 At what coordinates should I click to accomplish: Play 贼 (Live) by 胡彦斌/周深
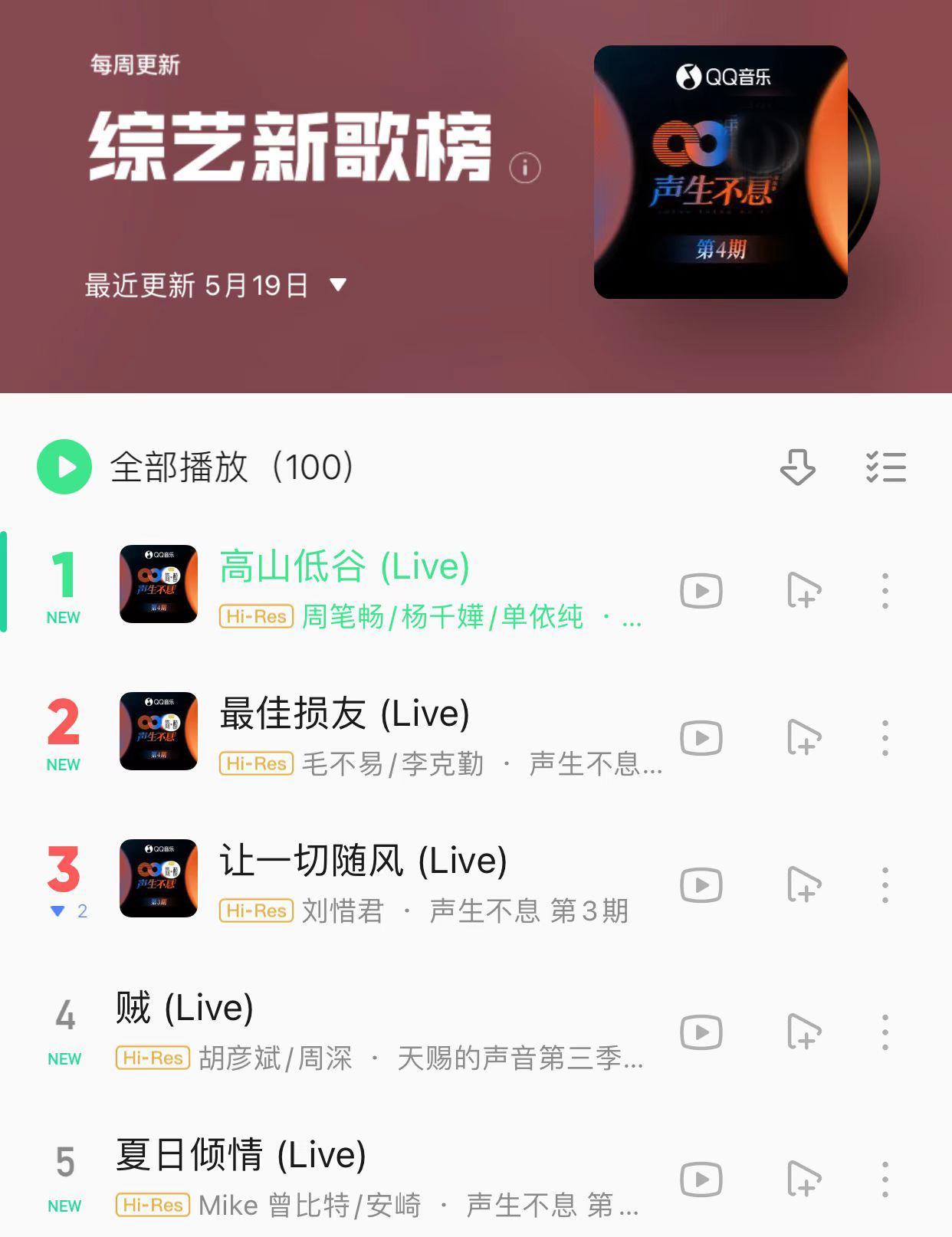tap(184, 1009)
